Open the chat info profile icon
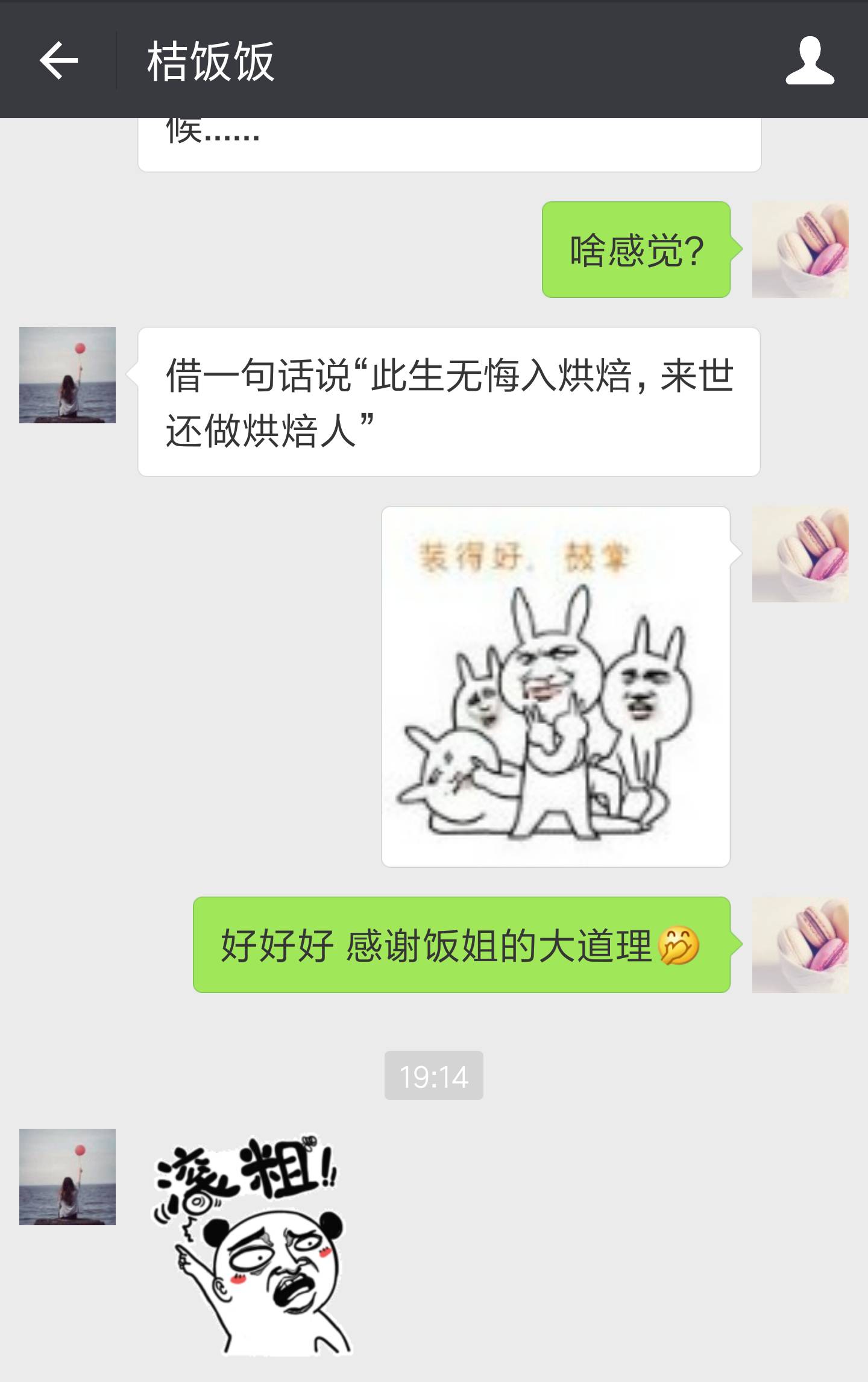Screen dimensions: 868x1382 (x=810, y=60)
